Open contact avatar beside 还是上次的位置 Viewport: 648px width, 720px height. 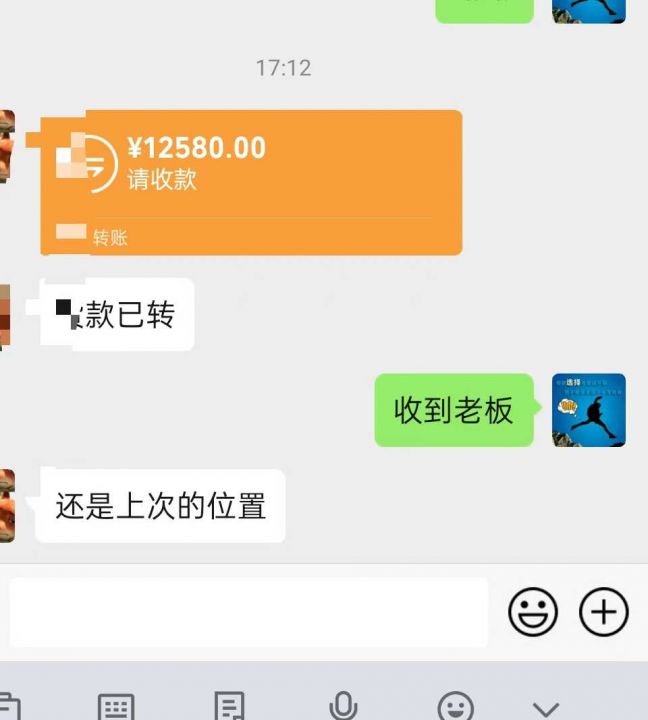click(6, 505)
